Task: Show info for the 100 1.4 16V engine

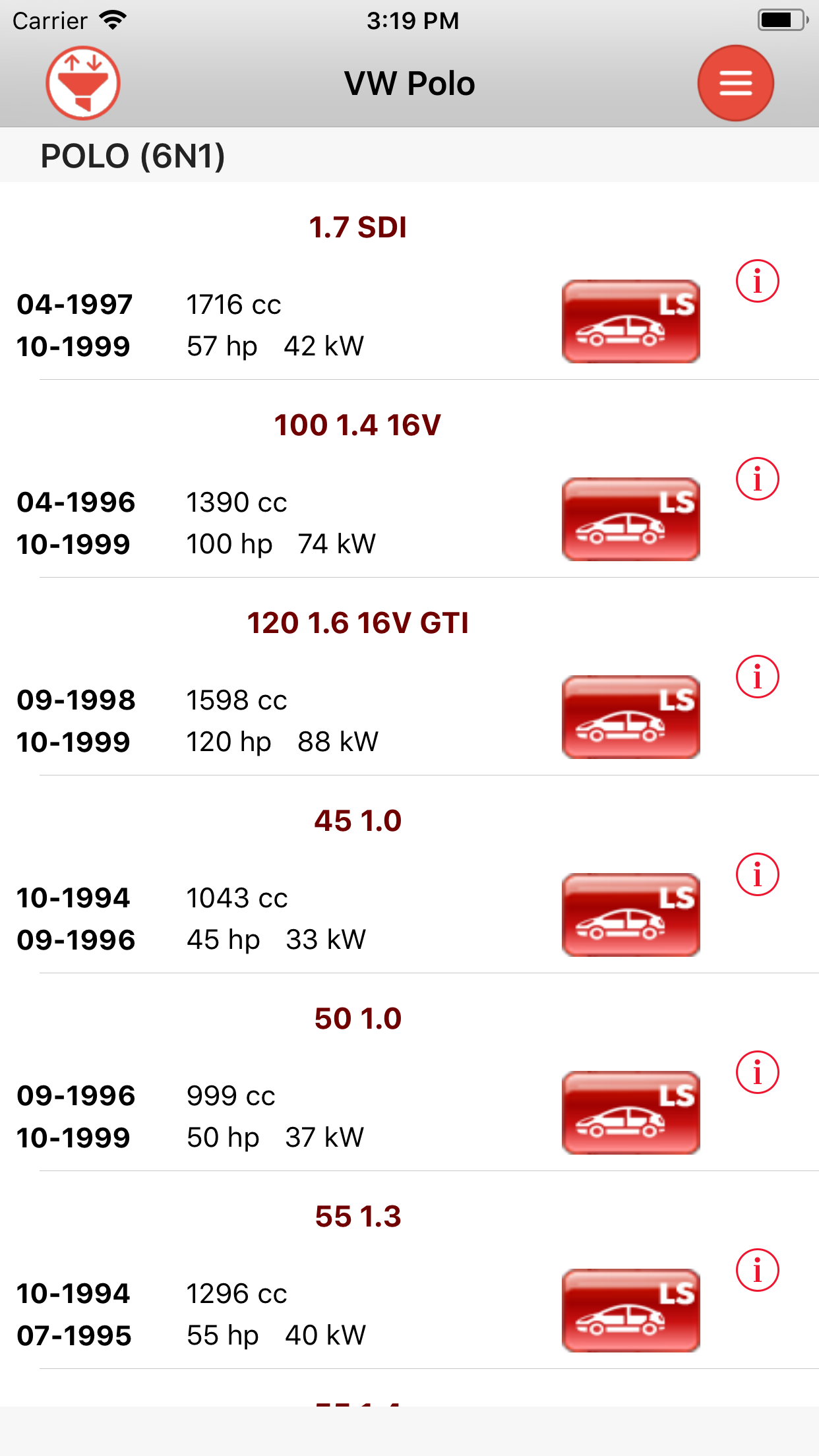Action: click(x=757, y=479)
